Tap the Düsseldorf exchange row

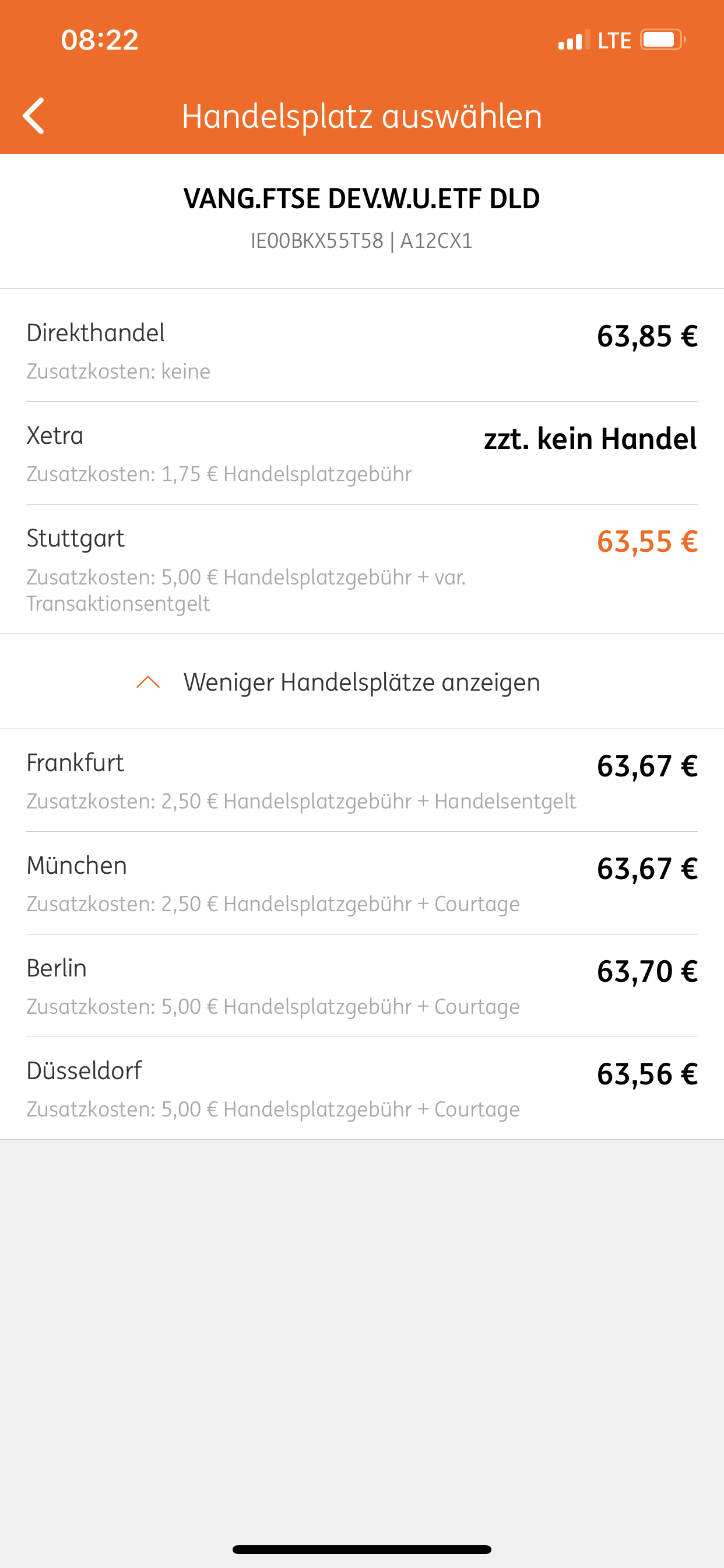tap(361, 1088)
